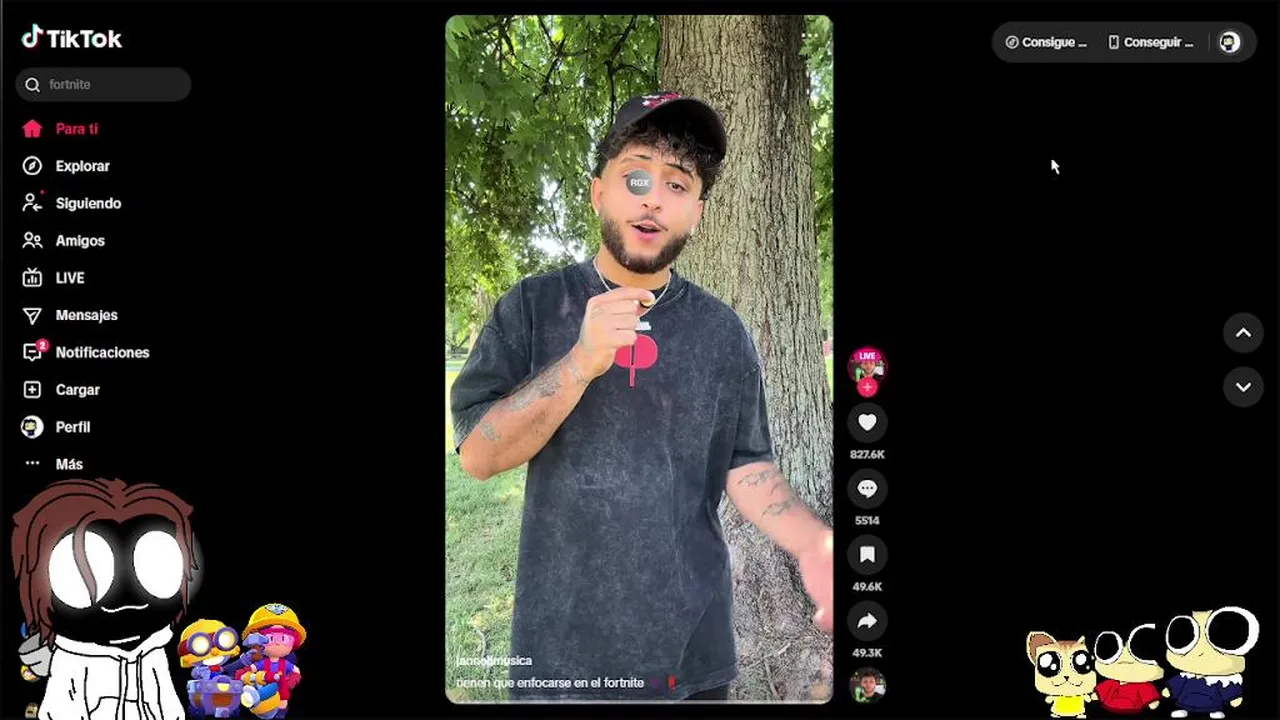Select Cargar to upload a video
The image size is (1280, 720).
(77, 390)
